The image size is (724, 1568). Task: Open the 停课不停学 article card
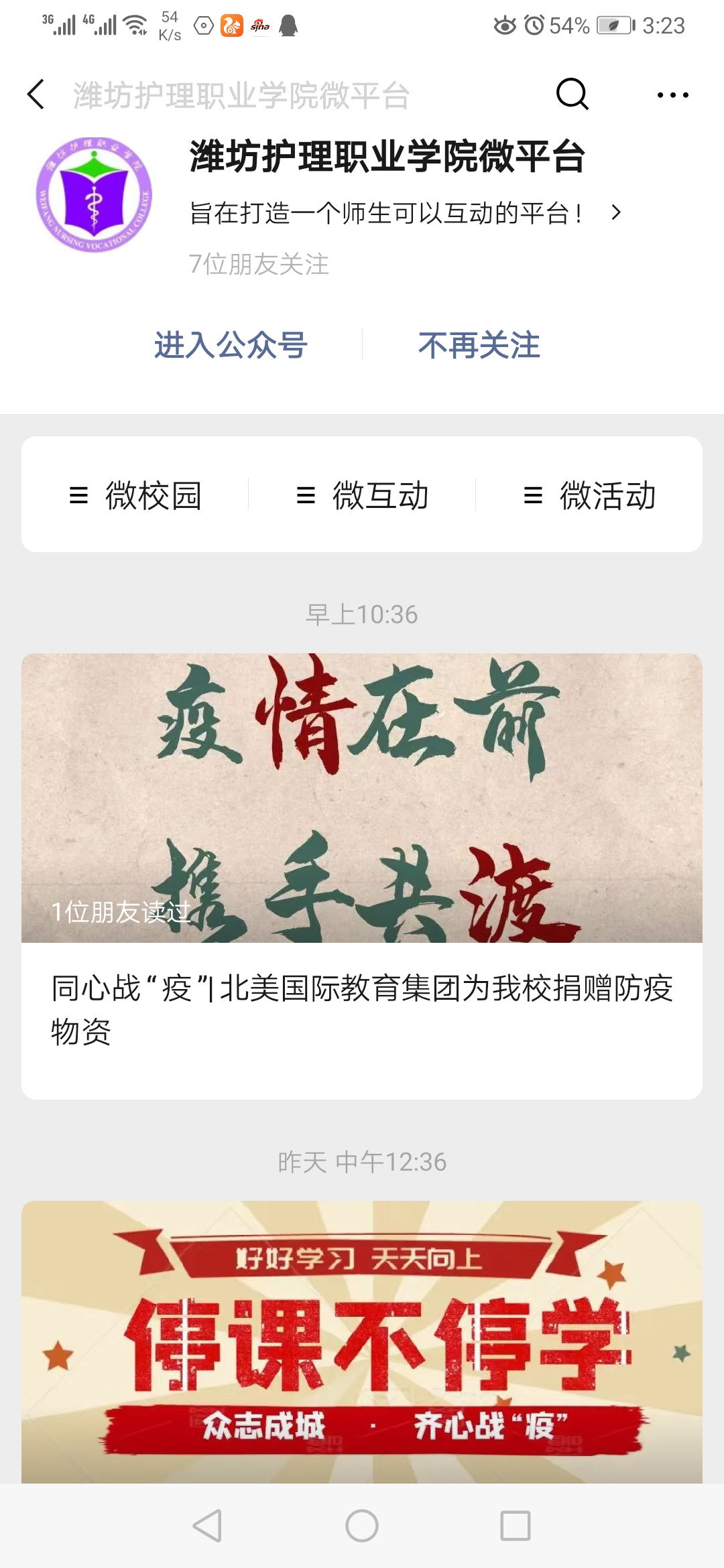click(x=362, y=1340)
